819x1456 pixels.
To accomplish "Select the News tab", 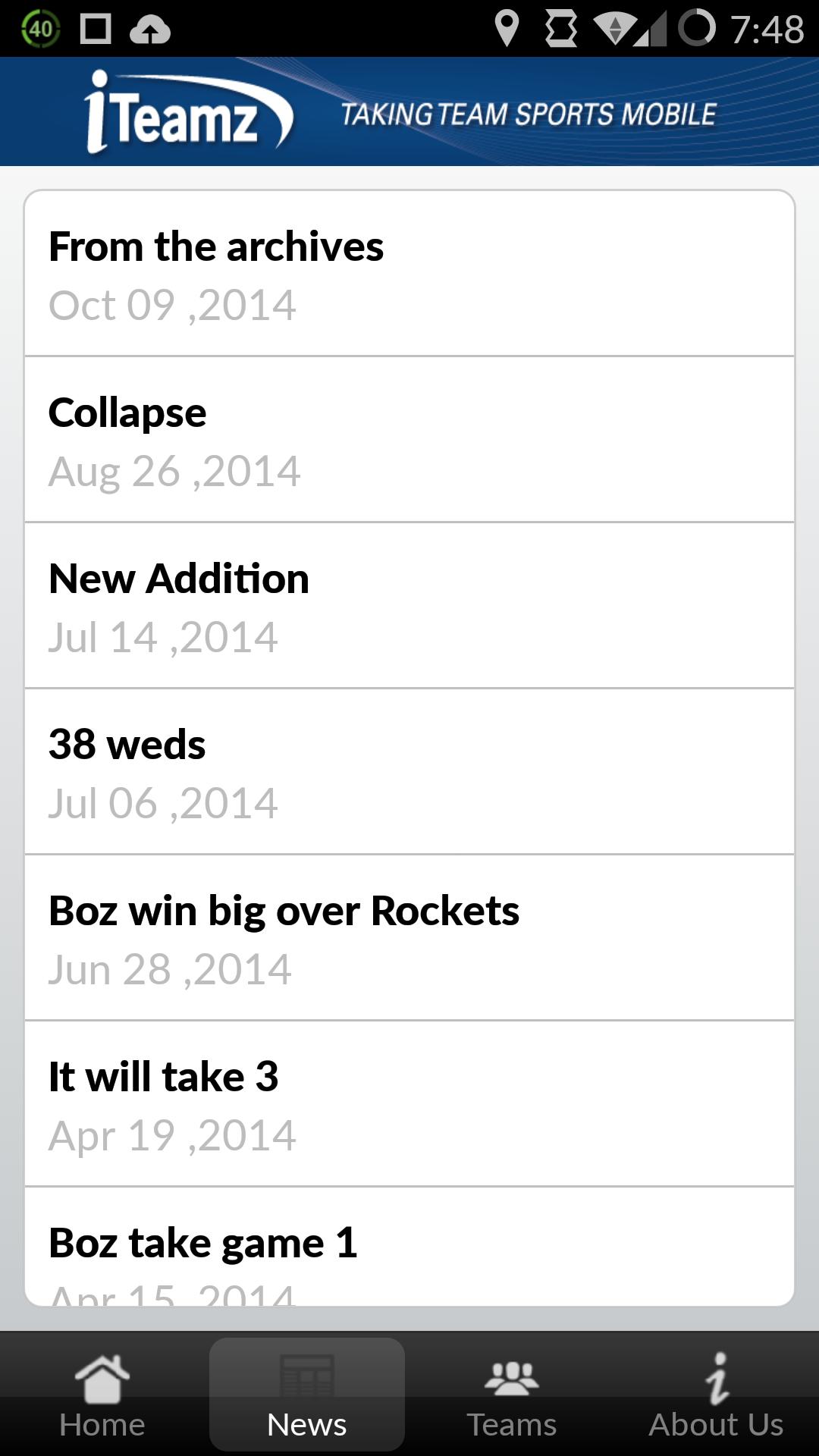I will (307, 1395).
